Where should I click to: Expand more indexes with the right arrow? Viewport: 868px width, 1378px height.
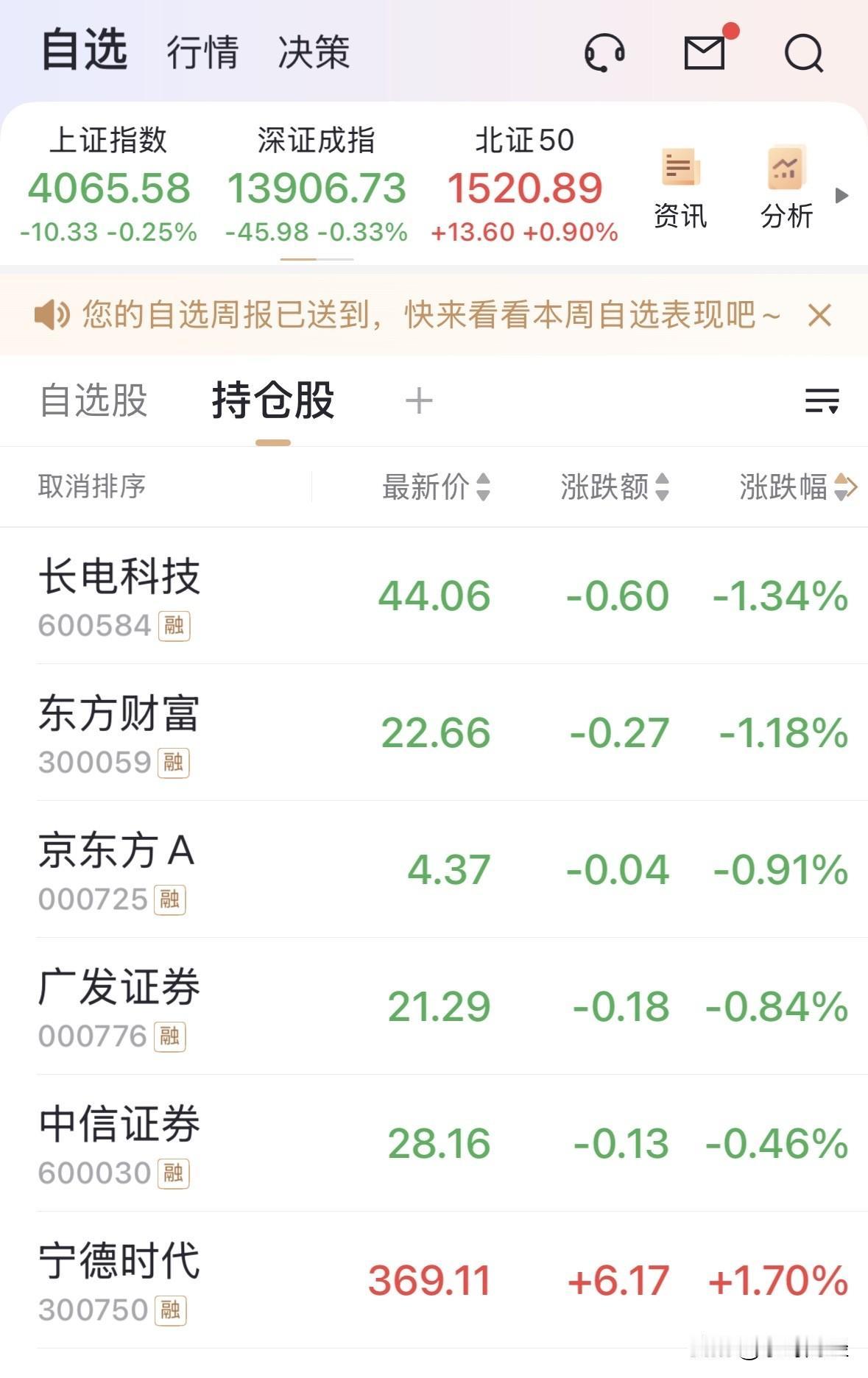point(843,195)
